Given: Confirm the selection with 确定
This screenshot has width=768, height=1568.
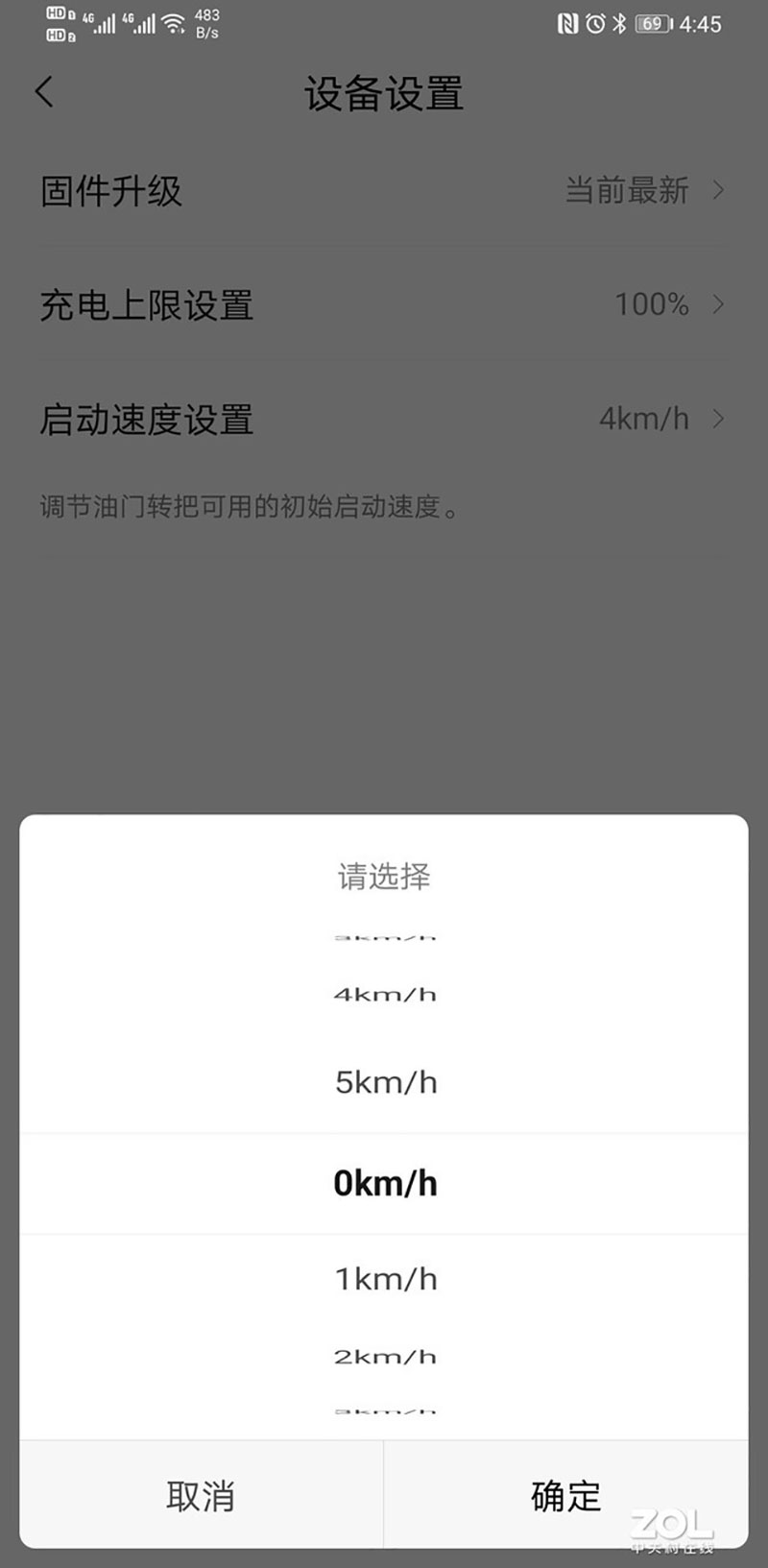Looking at the screenshot, I should point(566,1495).
